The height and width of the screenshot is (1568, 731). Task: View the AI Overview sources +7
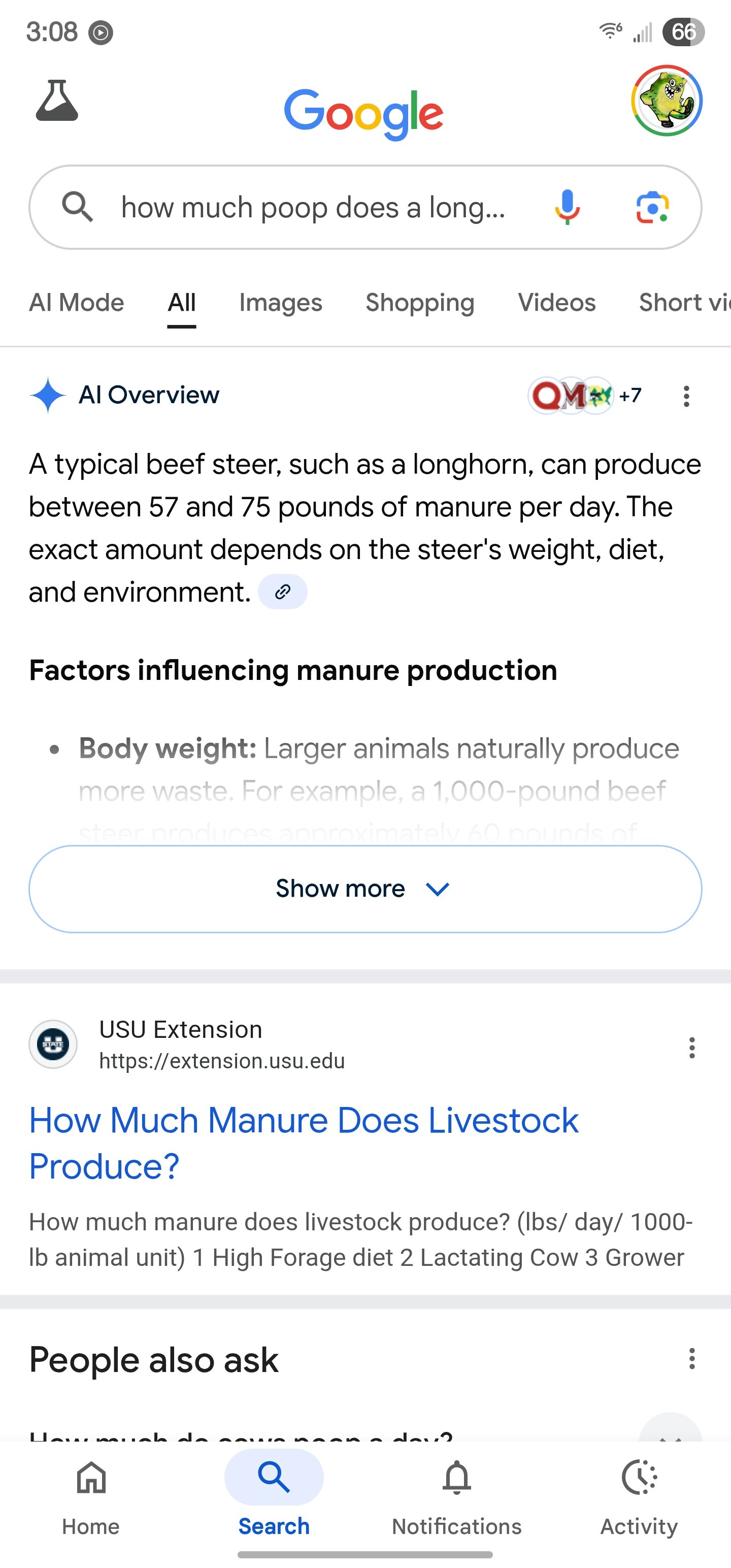click(585, 396)
